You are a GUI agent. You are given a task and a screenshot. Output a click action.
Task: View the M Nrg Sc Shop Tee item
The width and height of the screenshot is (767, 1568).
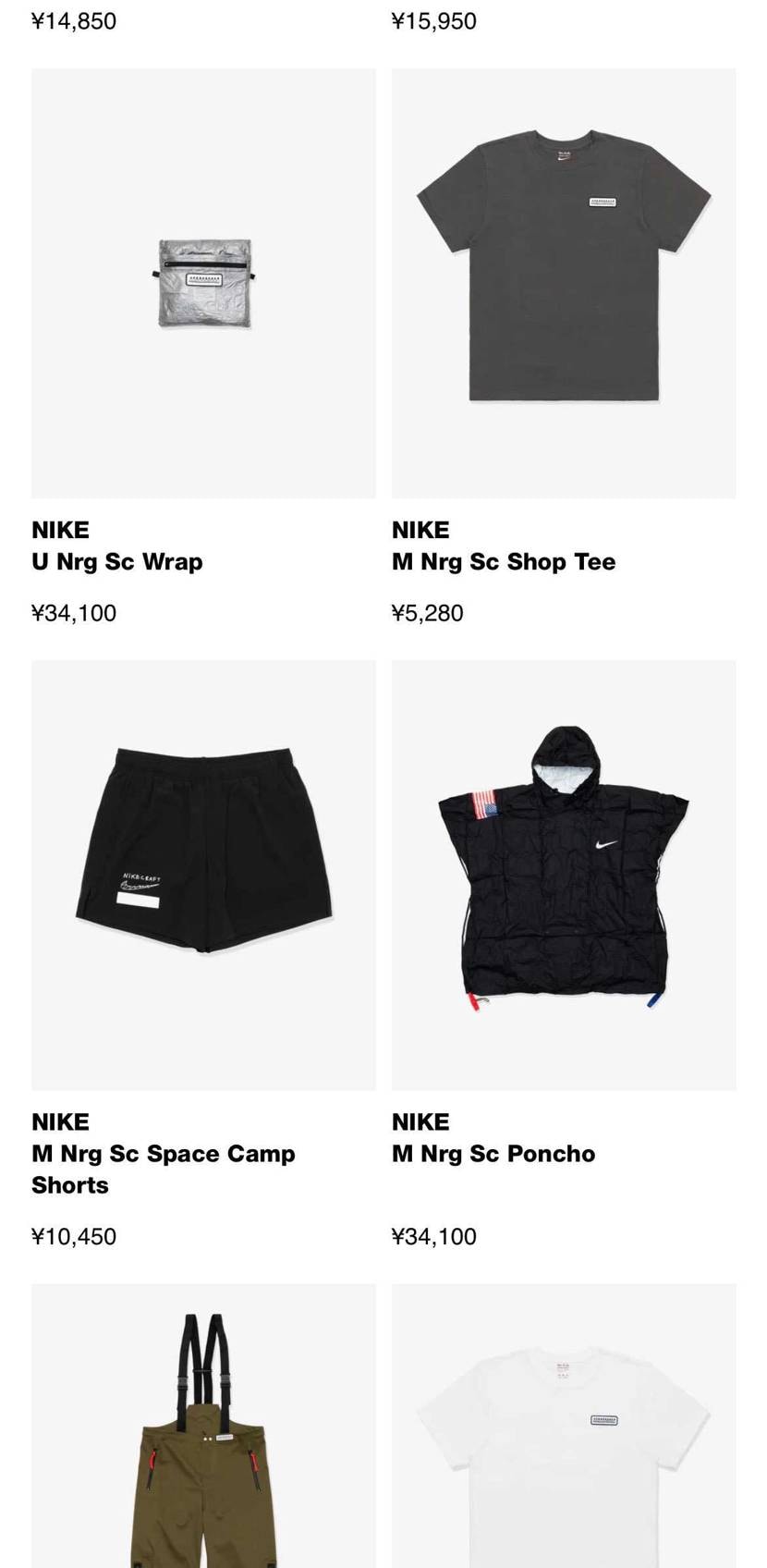pyautogui.click(x=564, y=283)
